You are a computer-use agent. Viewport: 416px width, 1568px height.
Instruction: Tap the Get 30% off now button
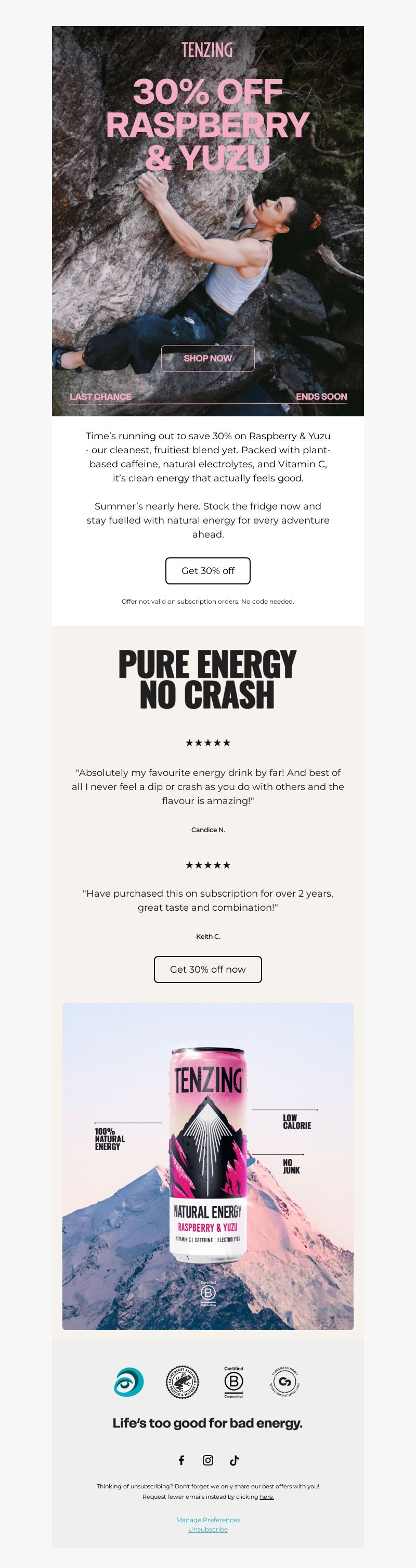click(207, 969)
